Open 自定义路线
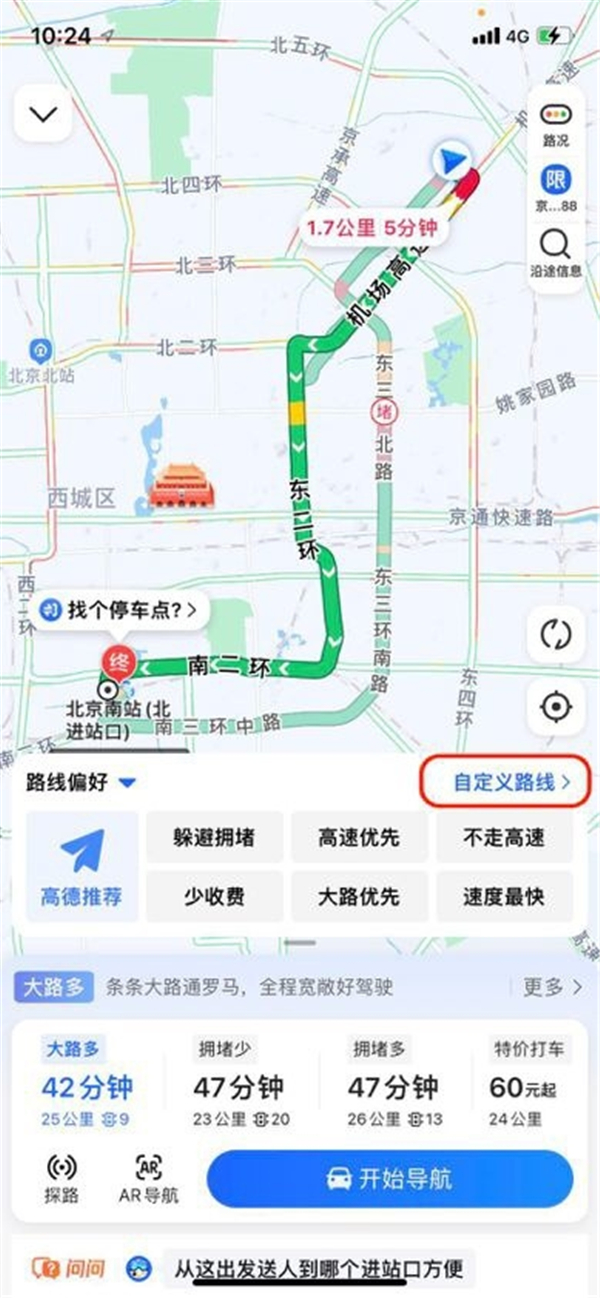This screenshot has width=600, height=1298. click(512, 782)
